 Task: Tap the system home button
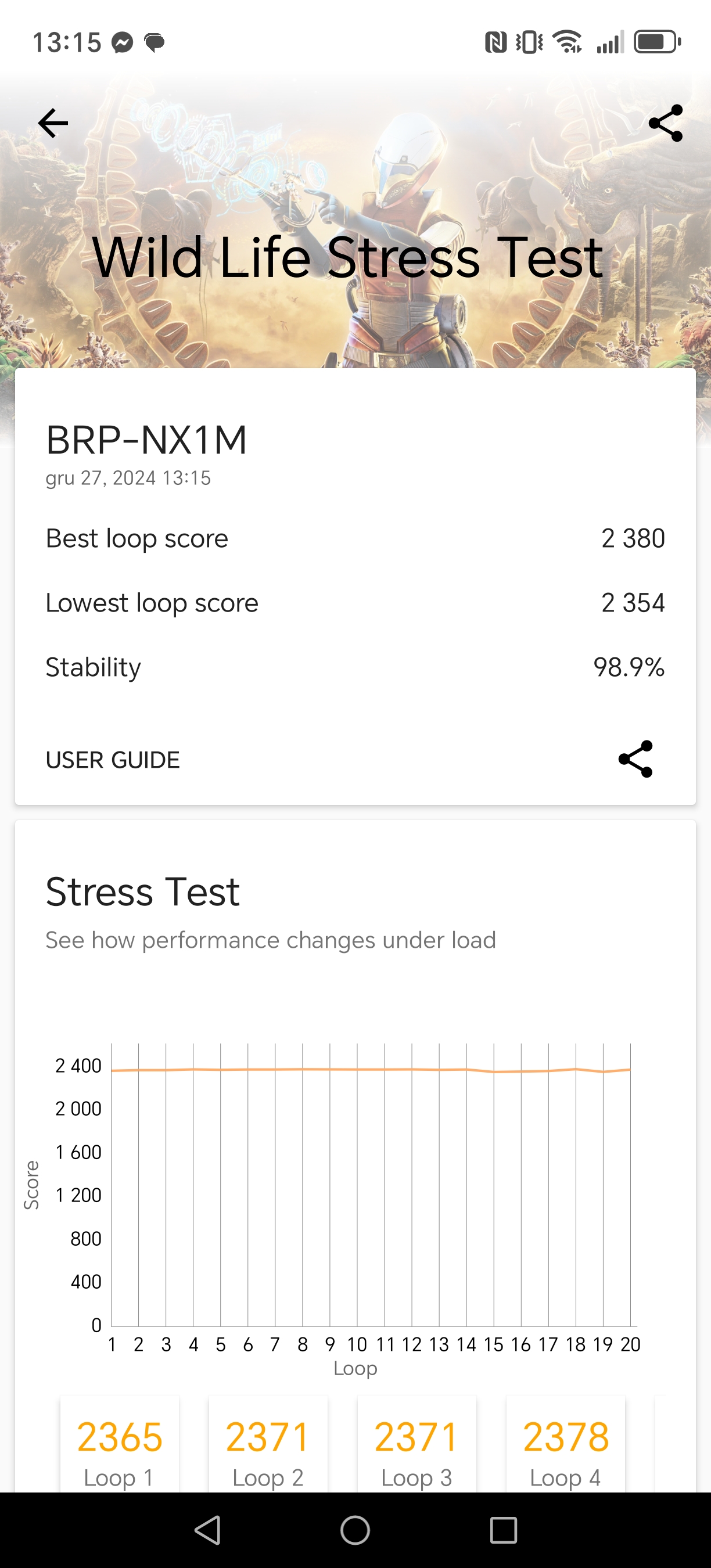tap(355, 1530)
